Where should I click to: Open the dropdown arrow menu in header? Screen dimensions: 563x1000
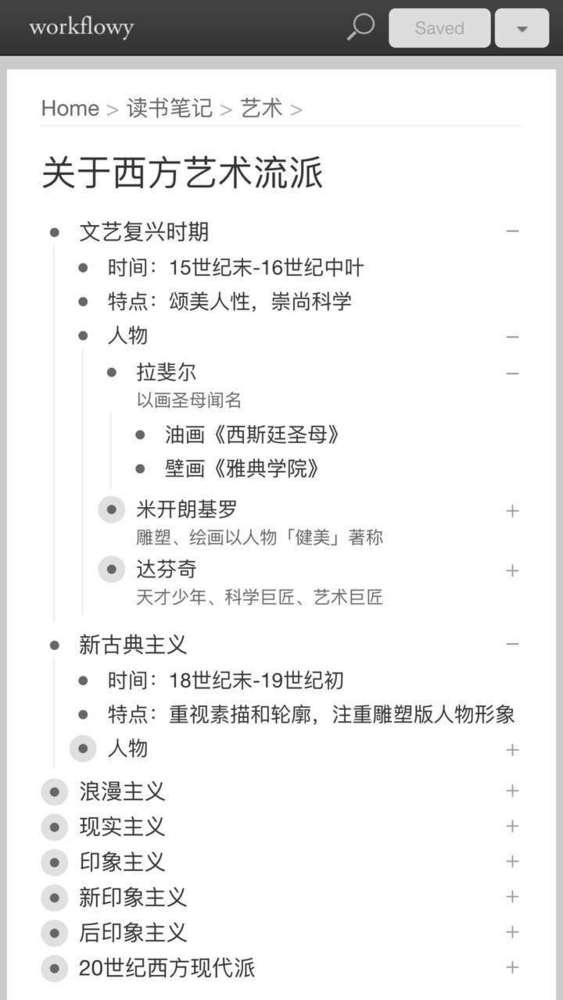coord(522,28)
